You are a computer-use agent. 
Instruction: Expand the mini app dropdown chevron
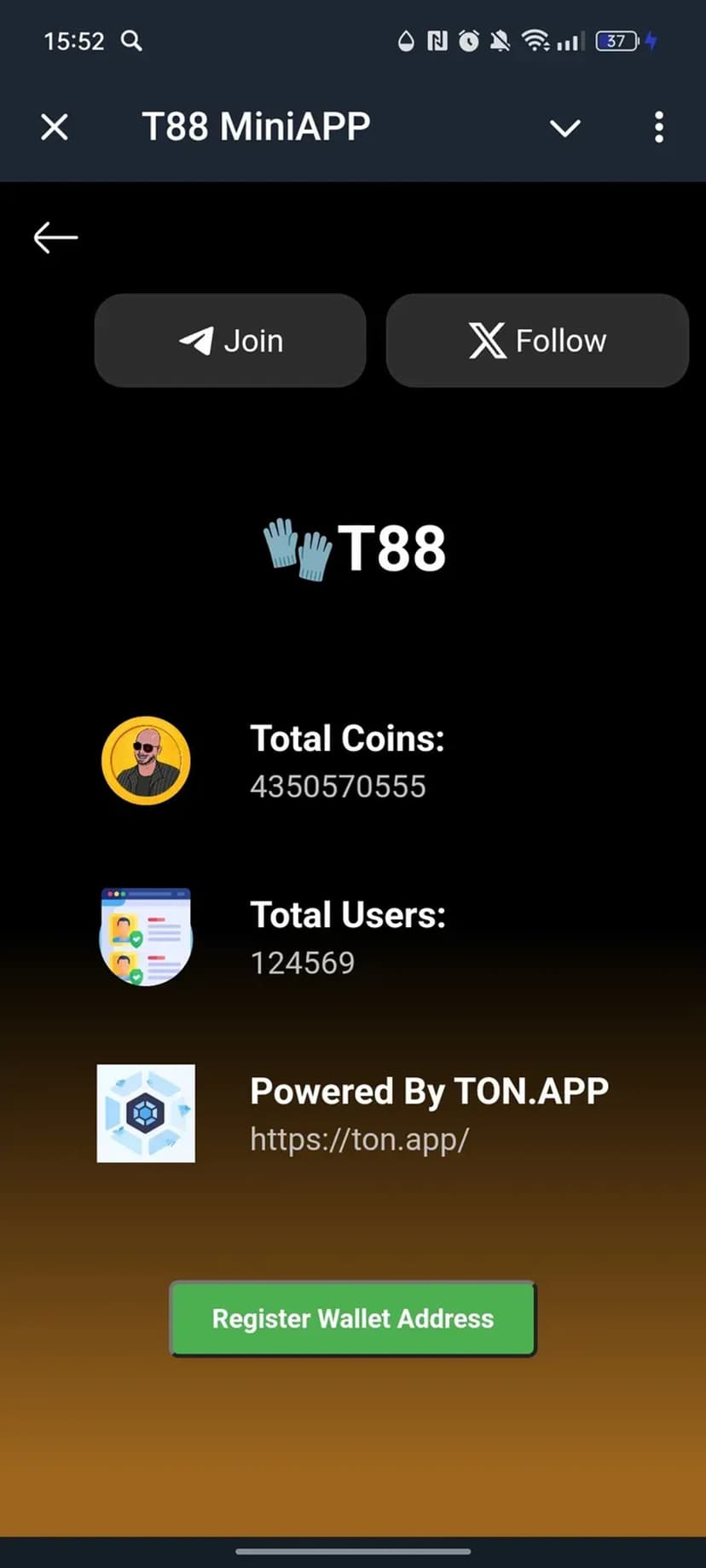click(x=564, y=129)
